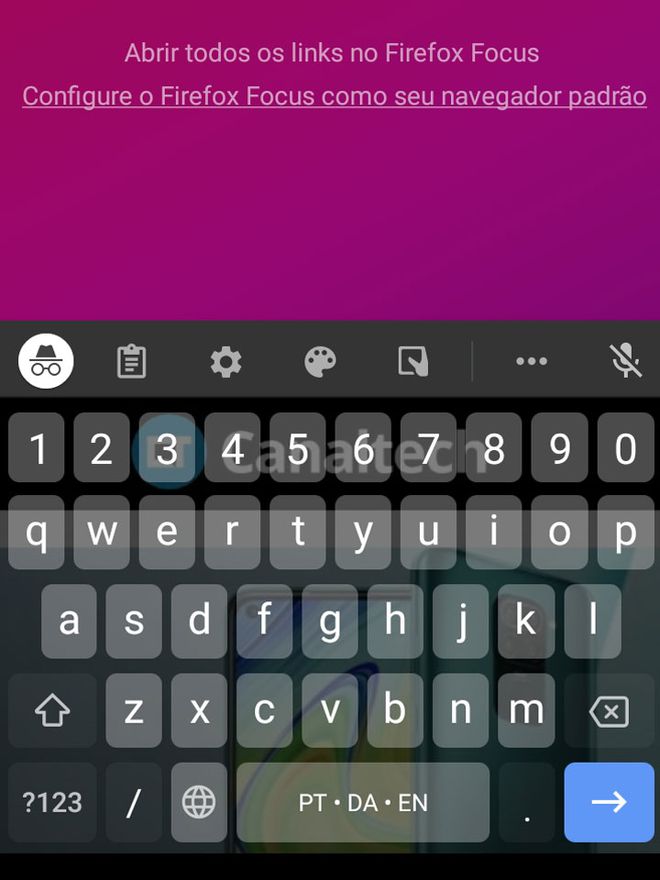Tap the muted microphone voice input icon

(x=626, y=361)
